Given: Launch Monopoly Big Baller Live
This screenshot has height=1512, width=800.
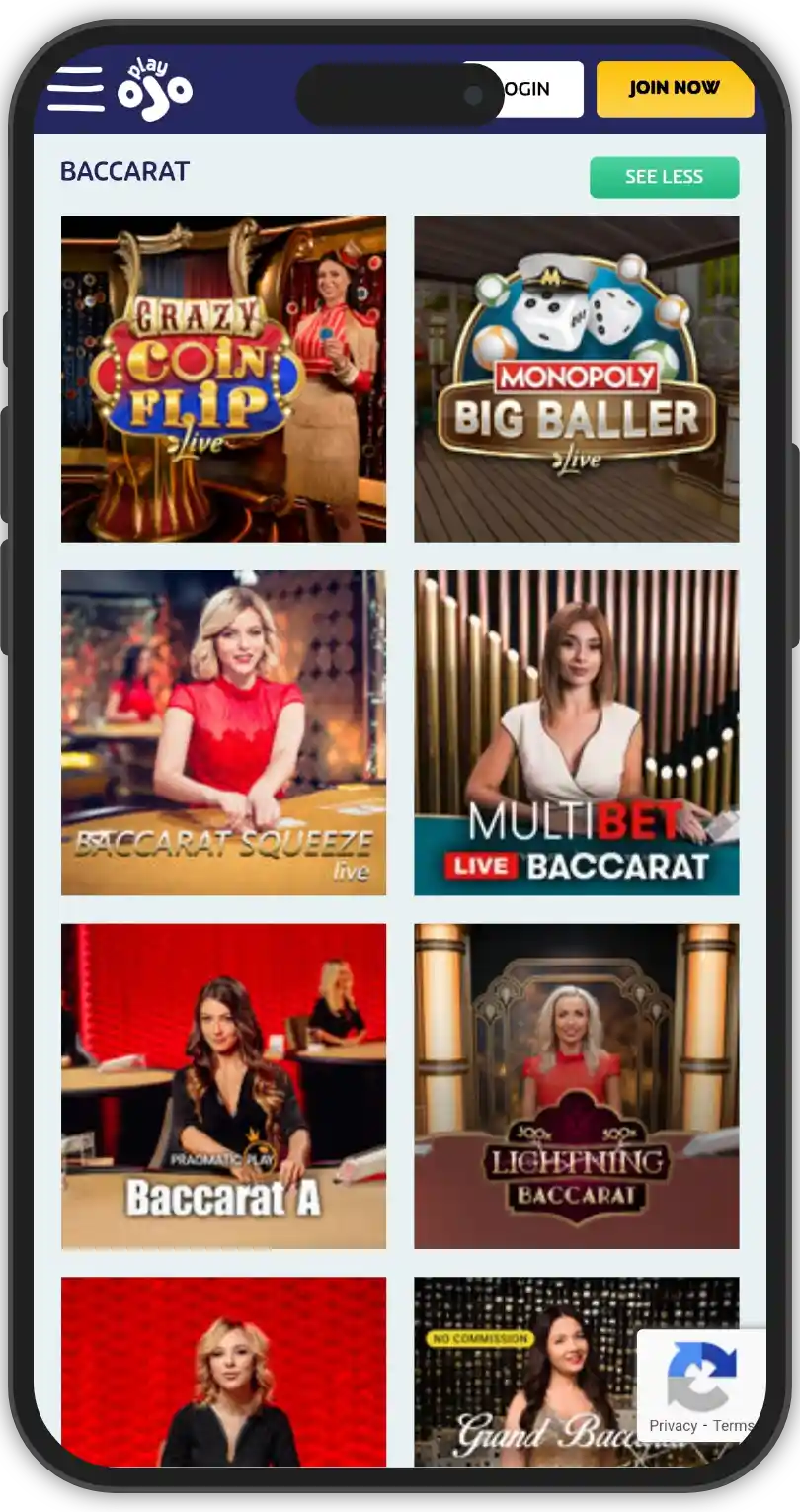Looking at the screenshot, I should point(576,378).
